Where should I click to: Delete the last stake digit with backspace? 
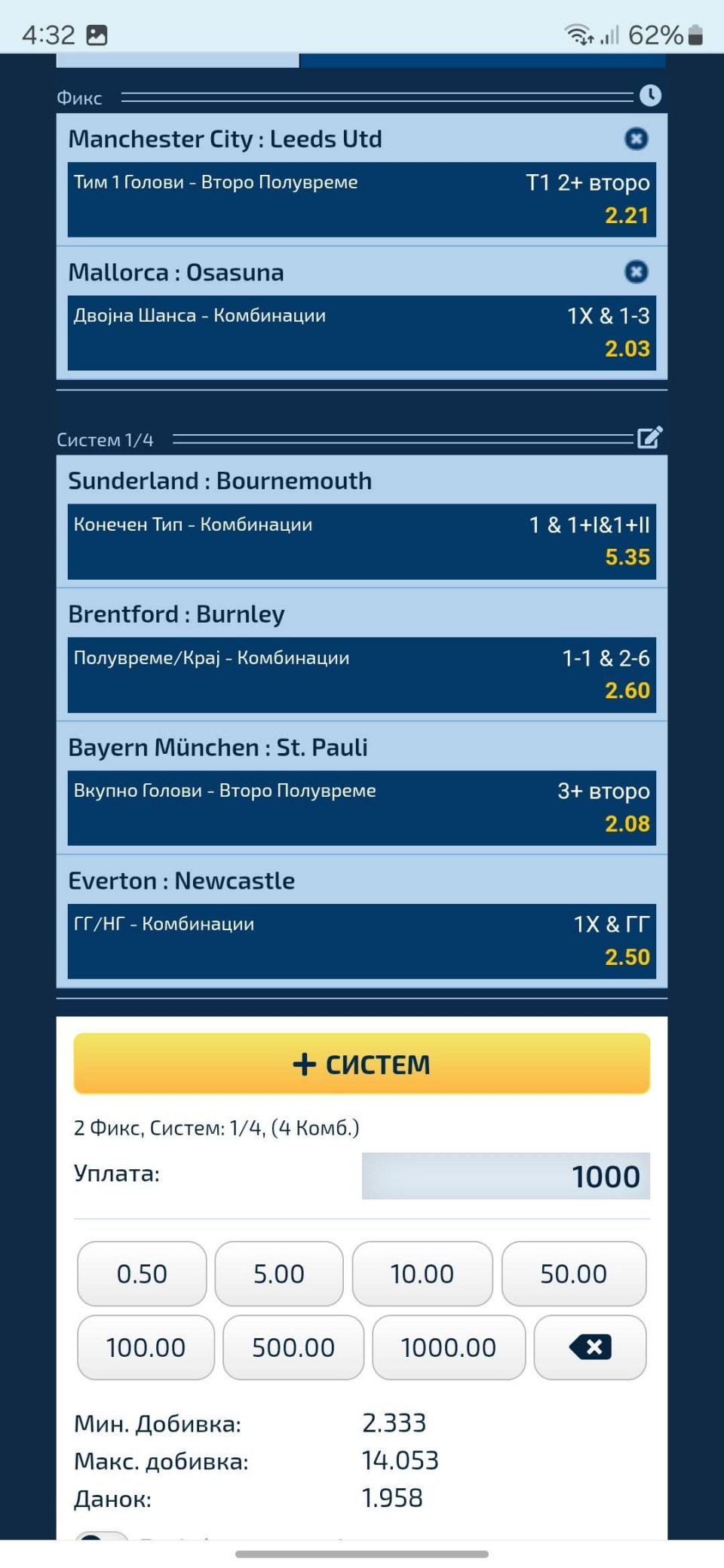pos(590,1347)
